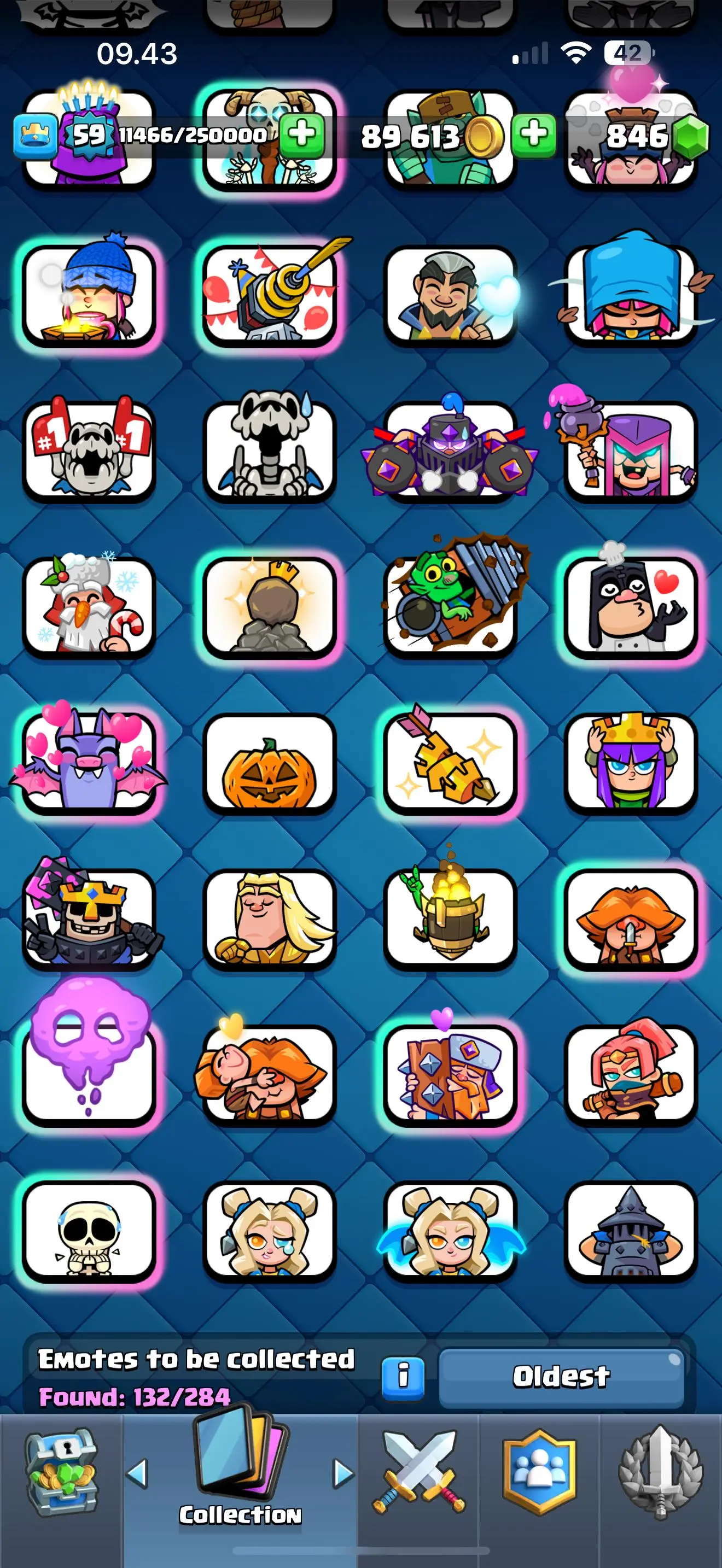The image size is (722, 1568).
Task: Choose the chef blowing a kiss emote
Action: 631,606
